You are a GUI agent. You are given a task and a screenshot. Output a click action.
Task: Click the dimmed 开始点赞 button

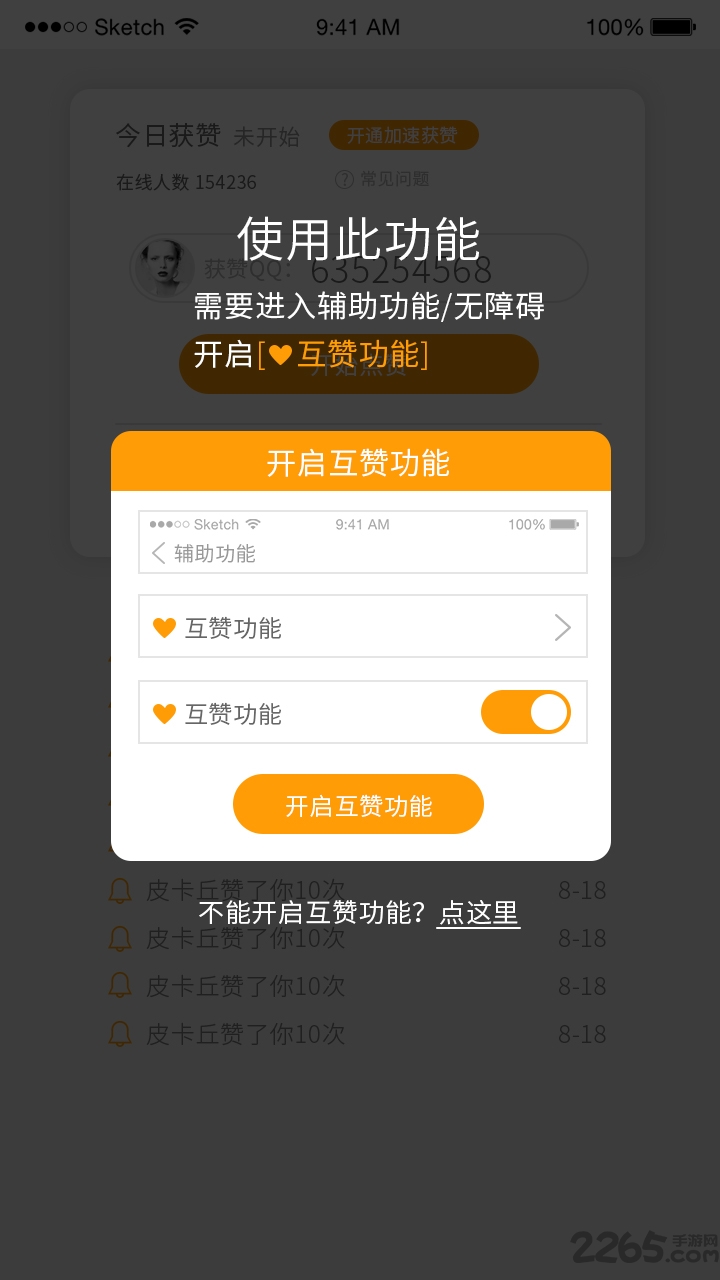(x=358, y=372)
